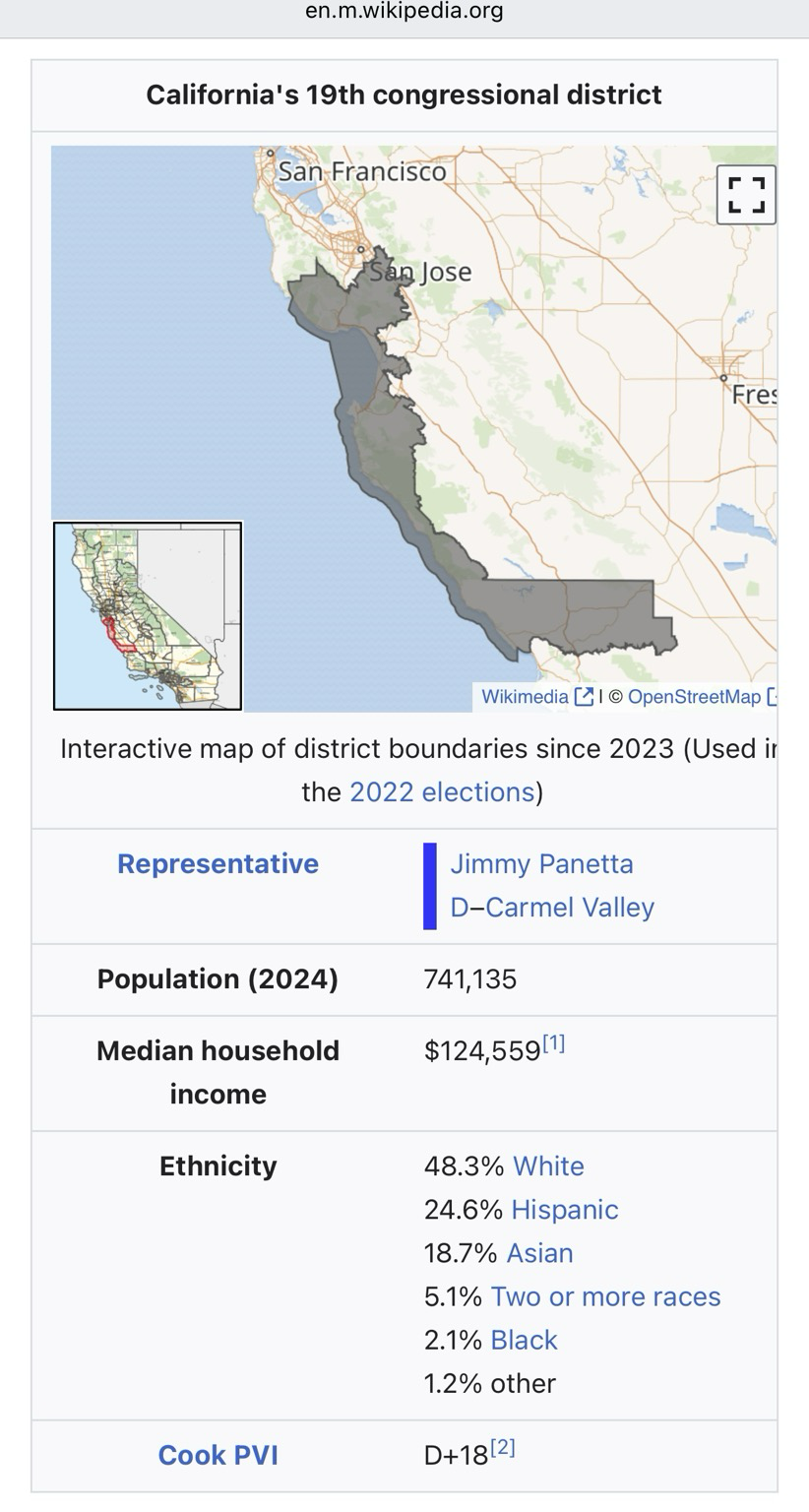Image resolution: width=809 pixels, height=1512 pixels.
Task: Open the Asian ethnicity link
Action: tap(539, 1253)
